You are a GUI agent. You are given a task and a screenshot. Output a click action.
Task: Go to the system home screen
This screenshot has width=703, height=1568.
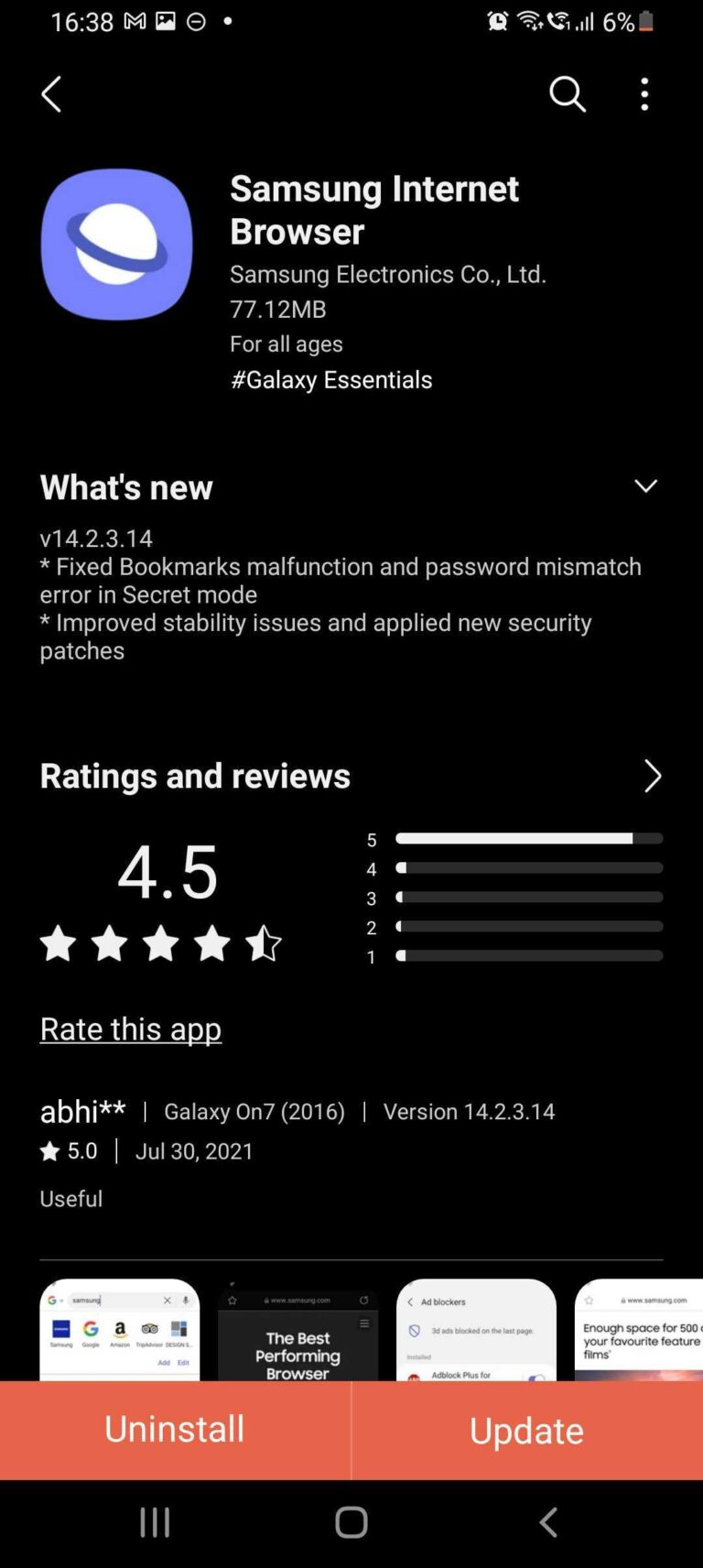pos(351,1522)
